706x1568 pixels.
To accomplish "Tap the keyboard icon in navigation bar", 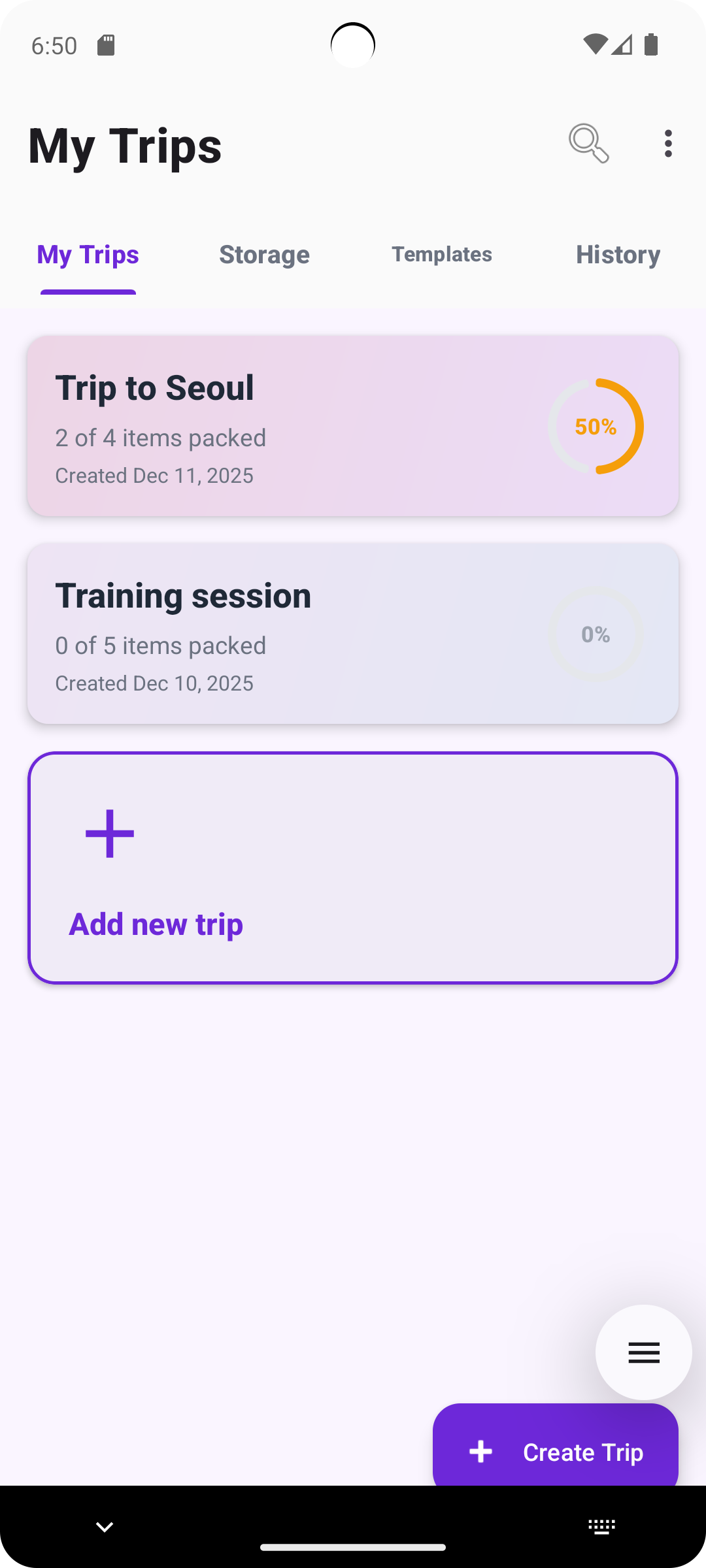I will point(601,1526).
